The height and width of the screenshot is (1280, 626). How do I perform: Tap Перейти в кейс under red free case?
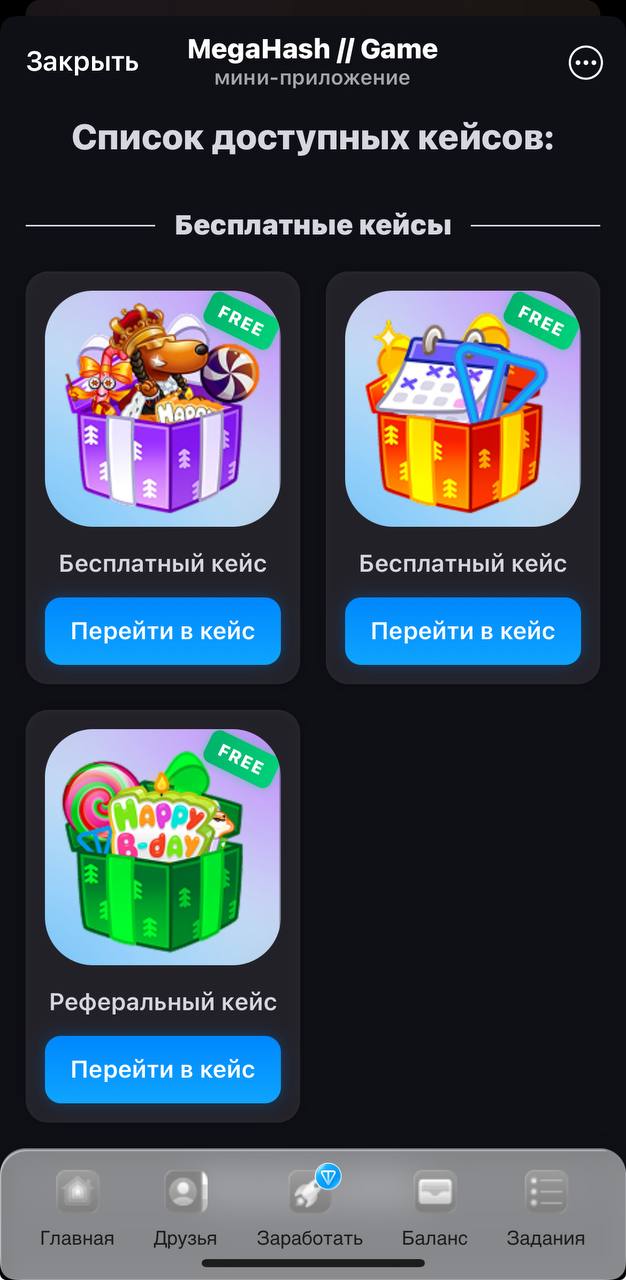pyautogui.click(x=463, y=631)
